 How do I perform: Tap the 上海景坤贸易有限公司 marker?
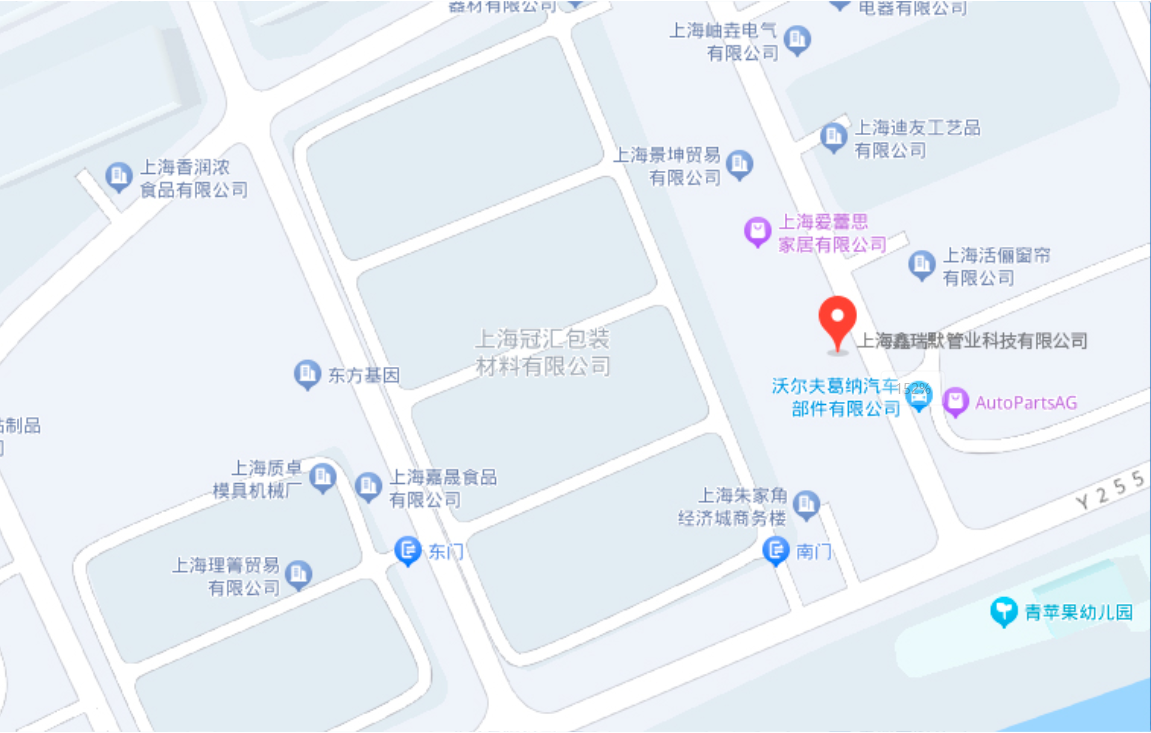click(739, 164)
